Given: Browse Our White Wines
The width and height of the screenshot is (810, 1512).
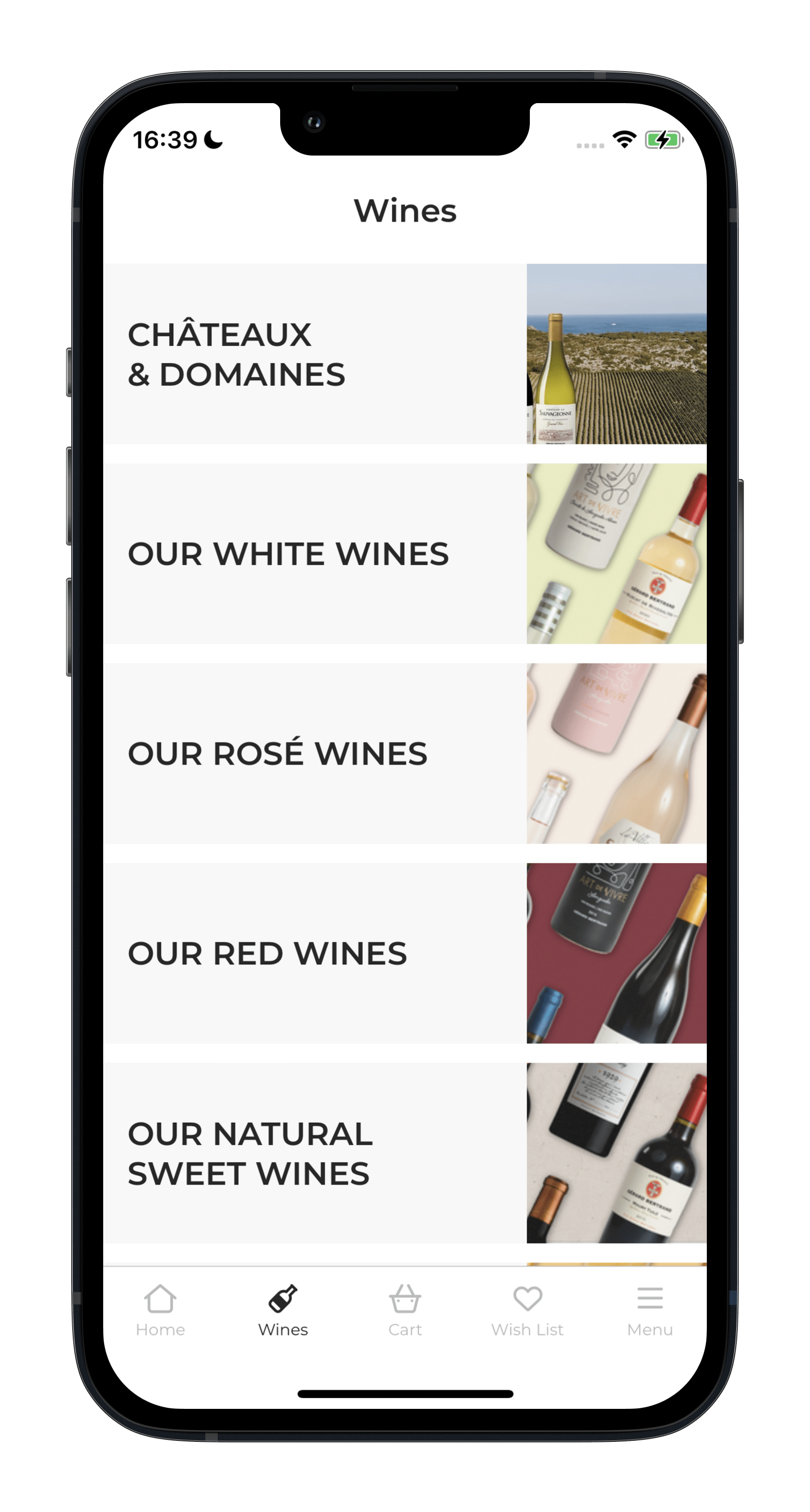Looking at the screenshot, I should (404, 553).
